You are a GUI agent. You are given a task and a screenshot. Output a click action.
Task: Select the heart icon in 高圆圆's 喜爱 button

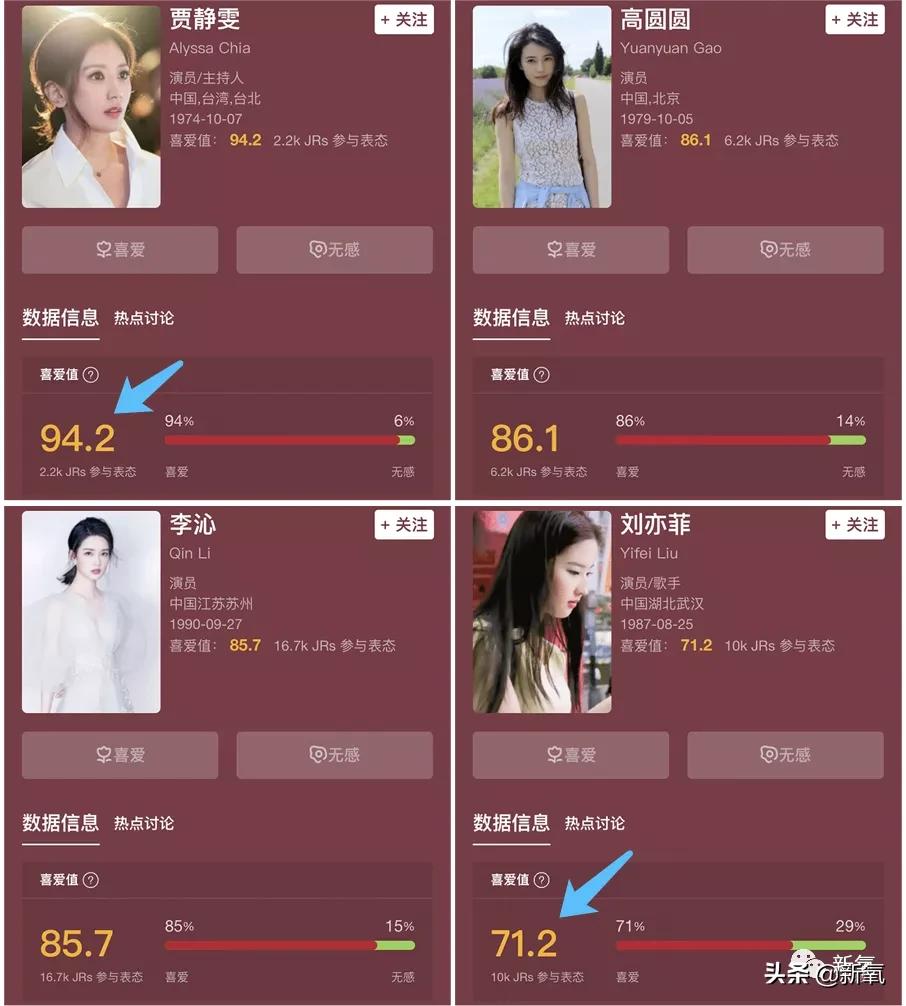pyautogui.click(x=553, y=250)
